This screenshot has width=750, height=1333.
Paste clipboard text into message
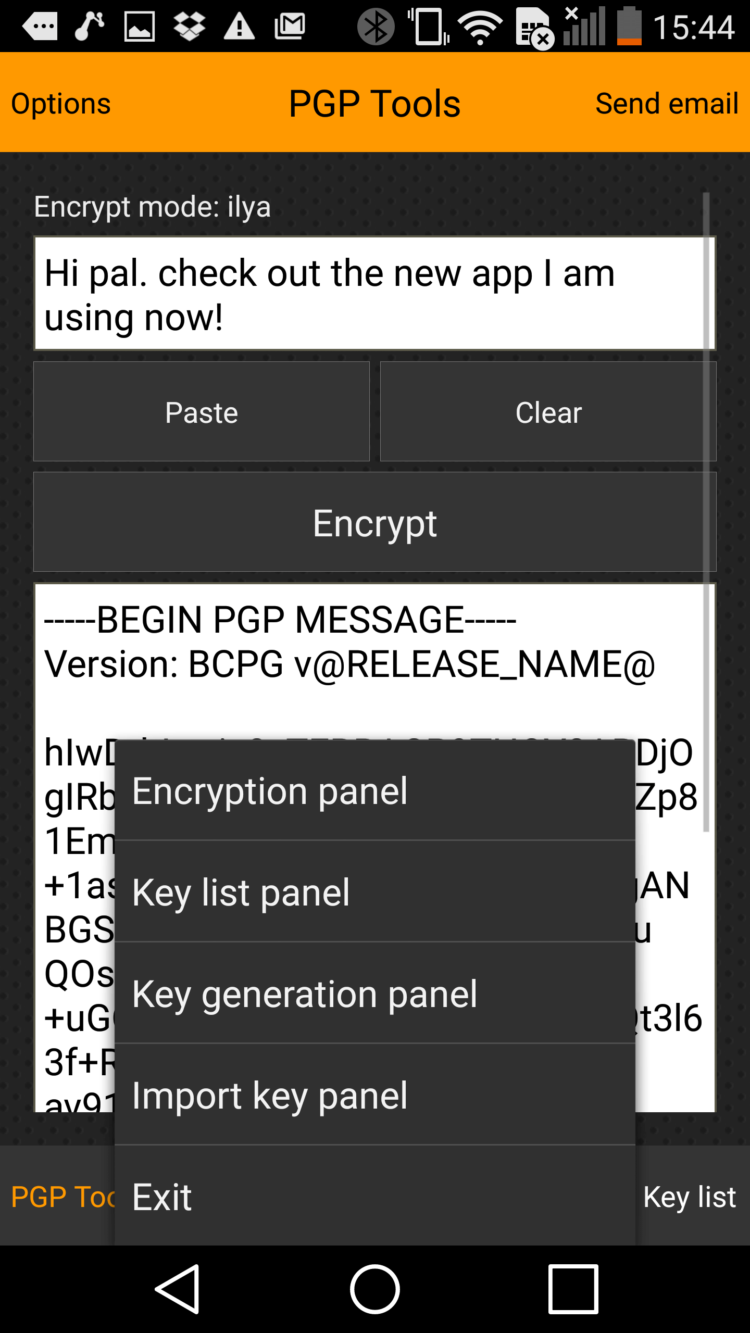(201, 412)
